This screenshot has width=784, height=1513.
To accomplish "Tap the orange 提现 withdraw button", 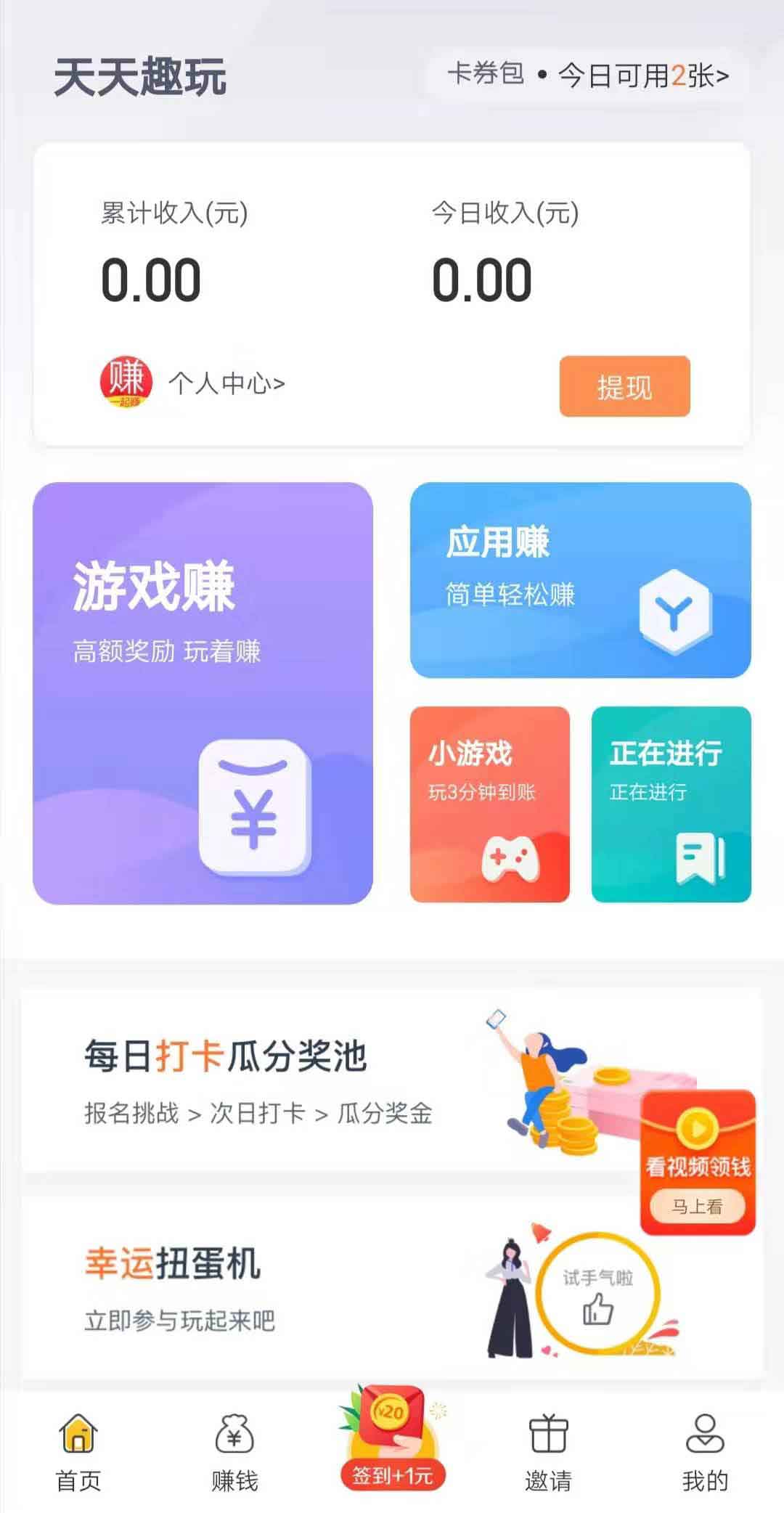I will click(x=624, y=386).
